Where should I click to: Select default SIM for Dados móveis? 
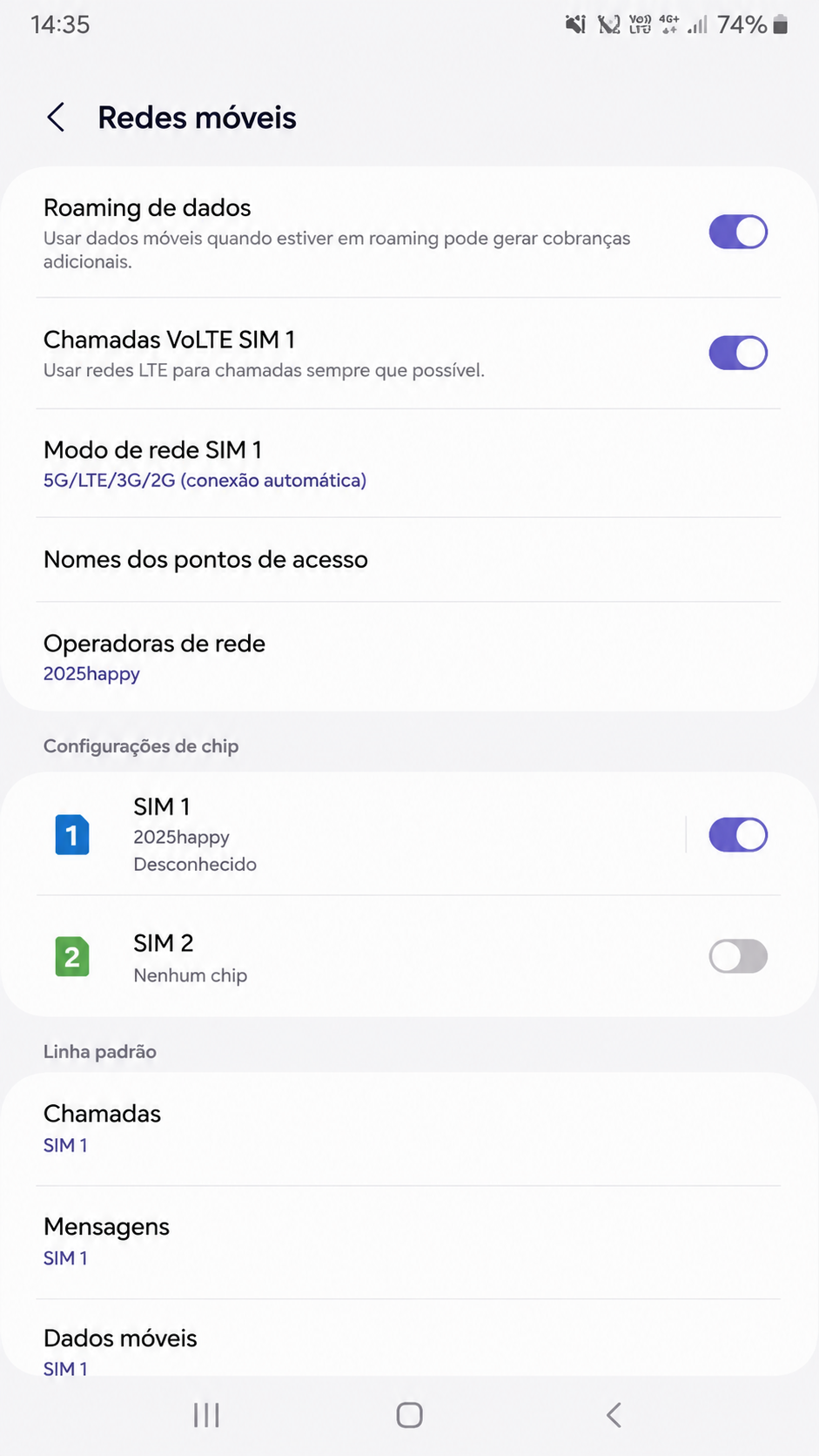tap(409, 1338)
